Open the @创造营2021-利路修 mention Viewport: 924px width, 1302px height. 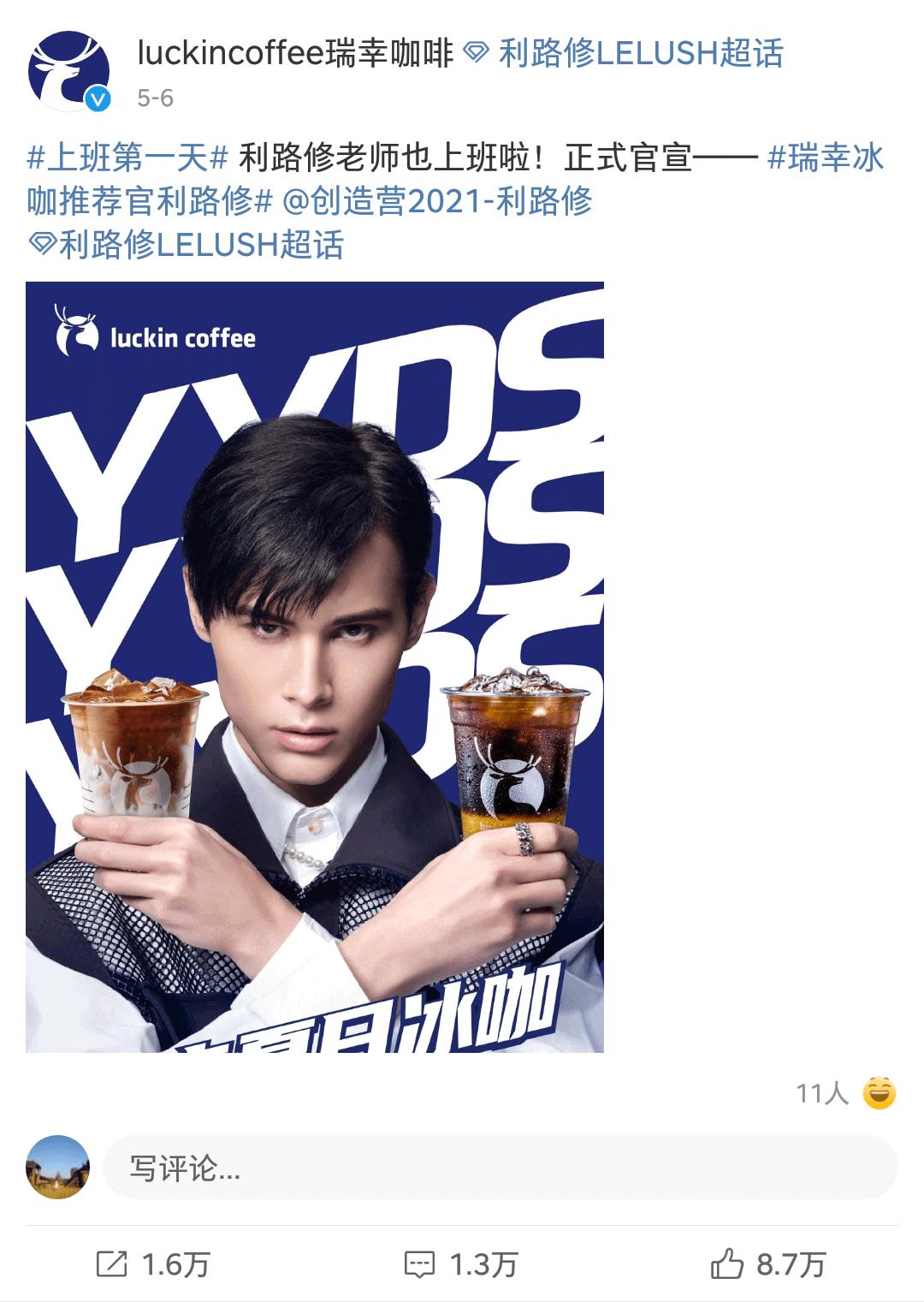click(437, 202)
